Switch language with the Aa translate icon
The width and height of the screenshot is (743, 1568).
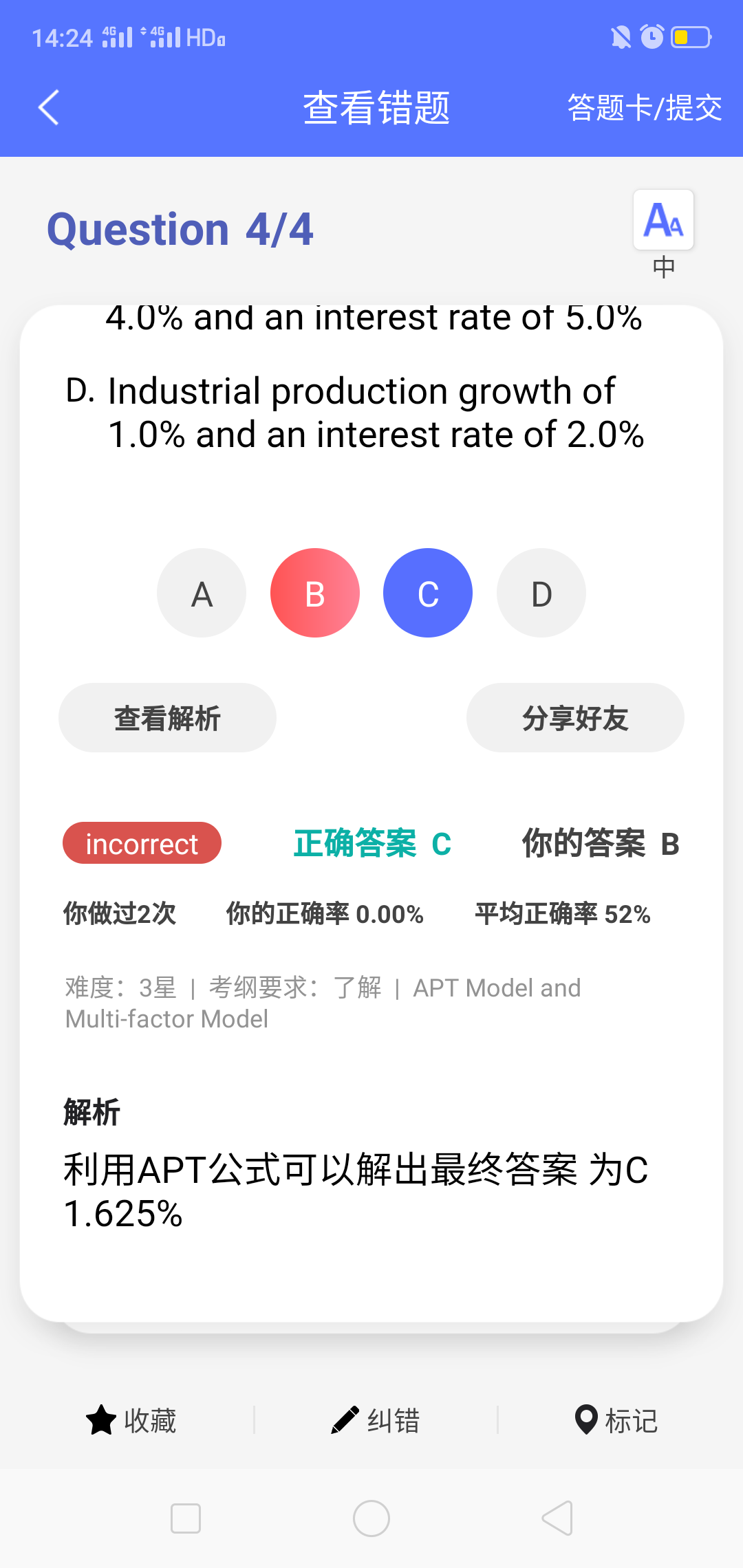click(663, 220)
